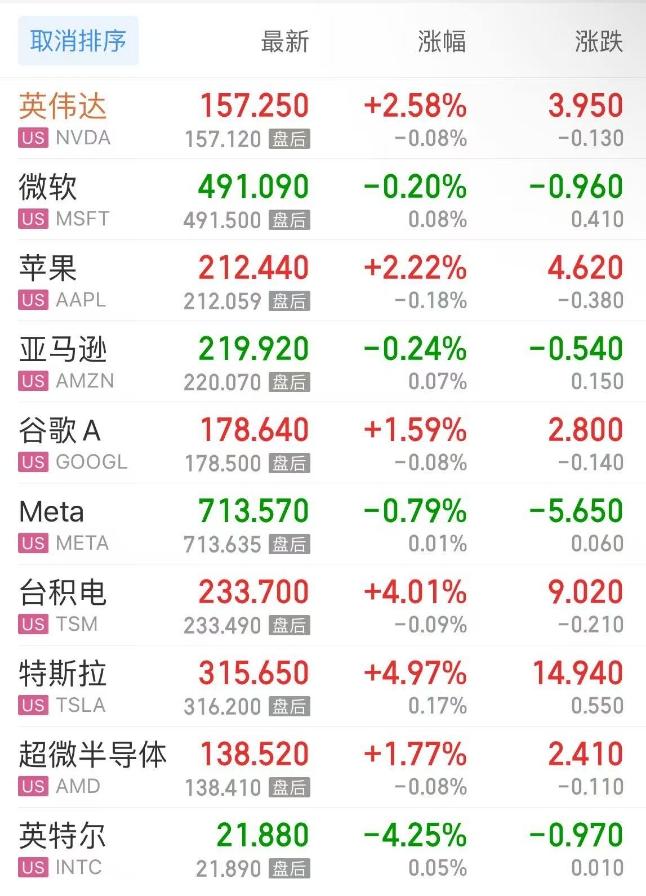This screenshot has height=896, width=646.
Task: Sort by the 涨跌 column header
Action: [598, 41]
